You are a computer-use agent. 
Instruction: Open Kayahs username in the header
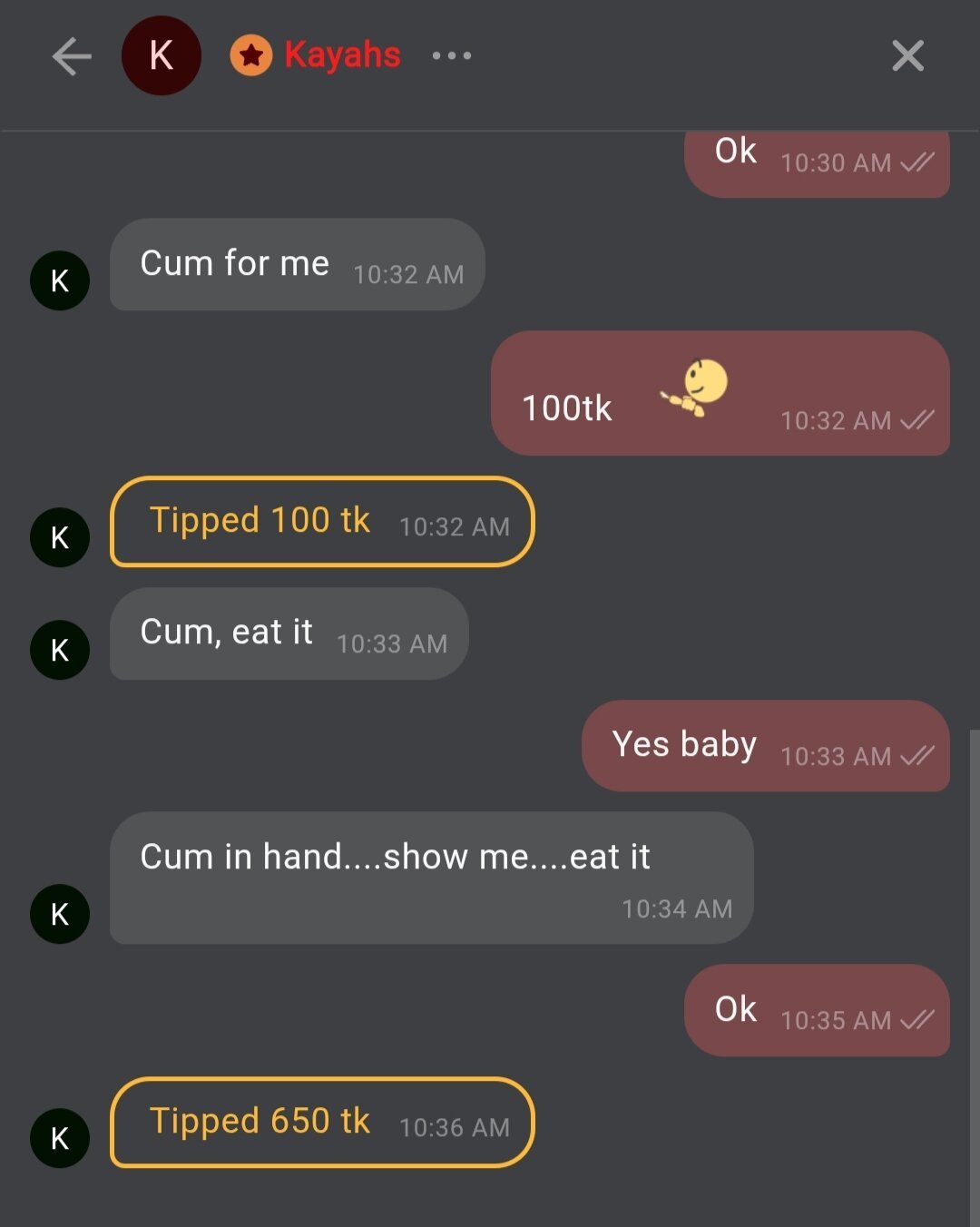click(341, 55)
